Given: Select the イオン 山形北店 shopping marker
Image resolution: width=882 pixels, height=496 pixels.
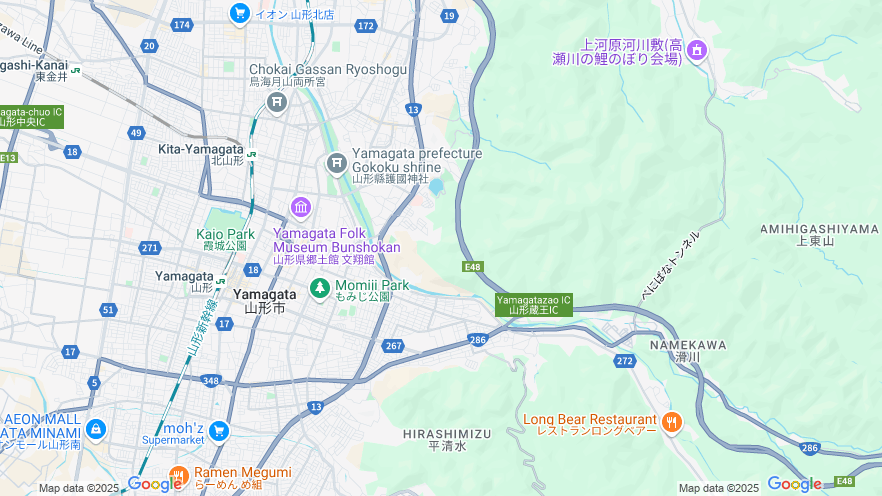Looking at the screenshot, I should click(239, 13).
